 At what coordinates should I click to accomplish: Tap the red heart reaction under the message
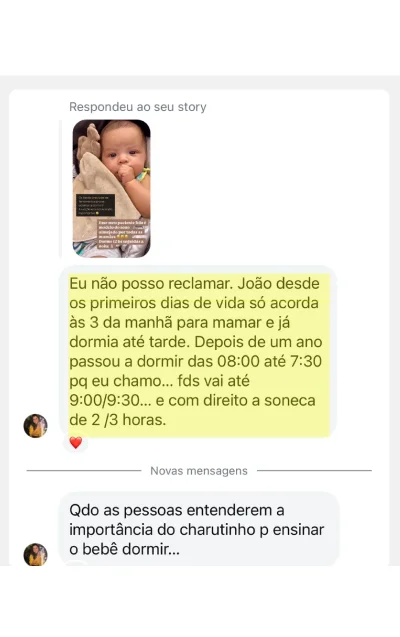76,442
